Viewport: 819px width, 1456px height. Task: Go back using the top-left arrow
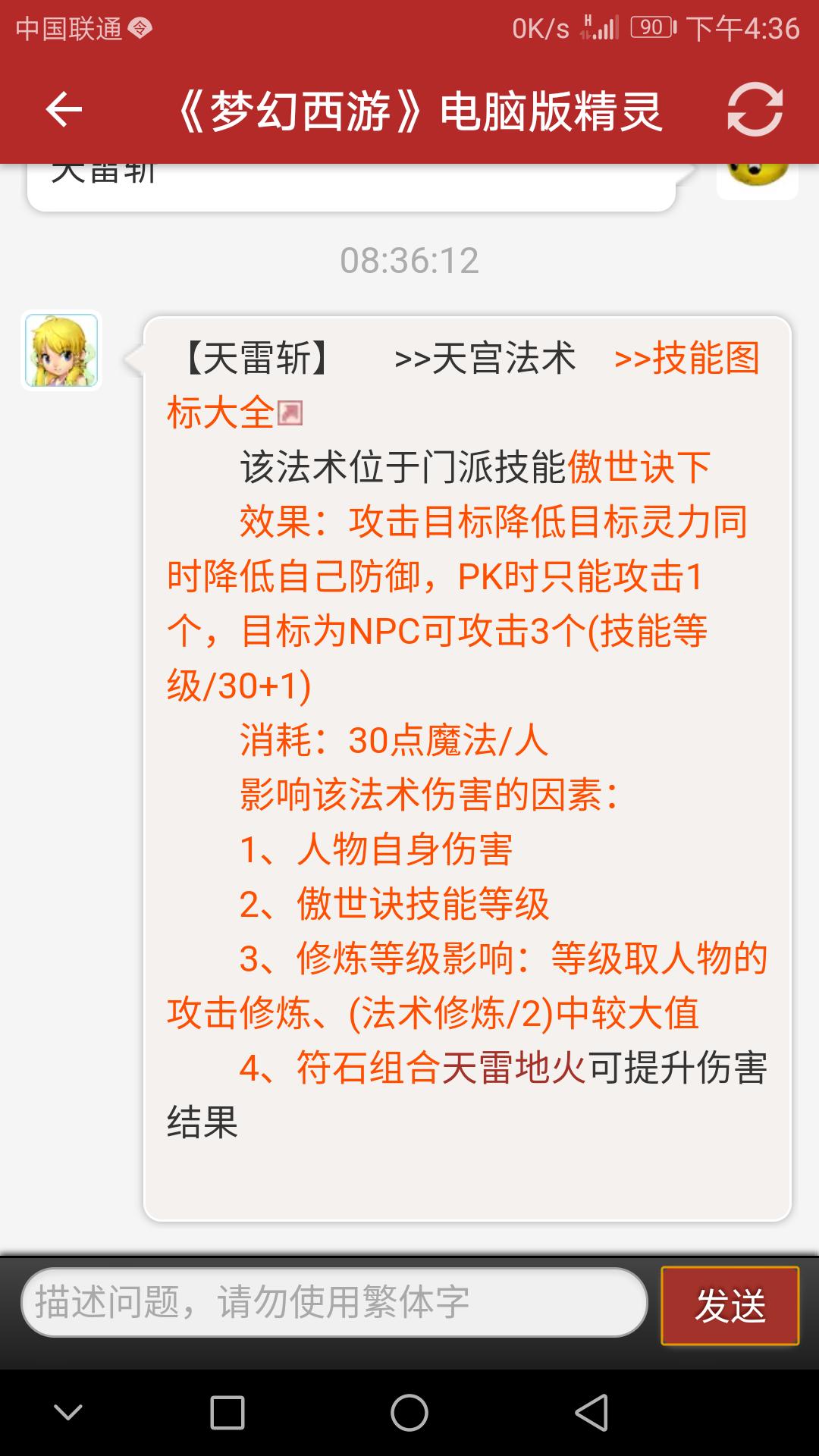(x=64, y=111)
